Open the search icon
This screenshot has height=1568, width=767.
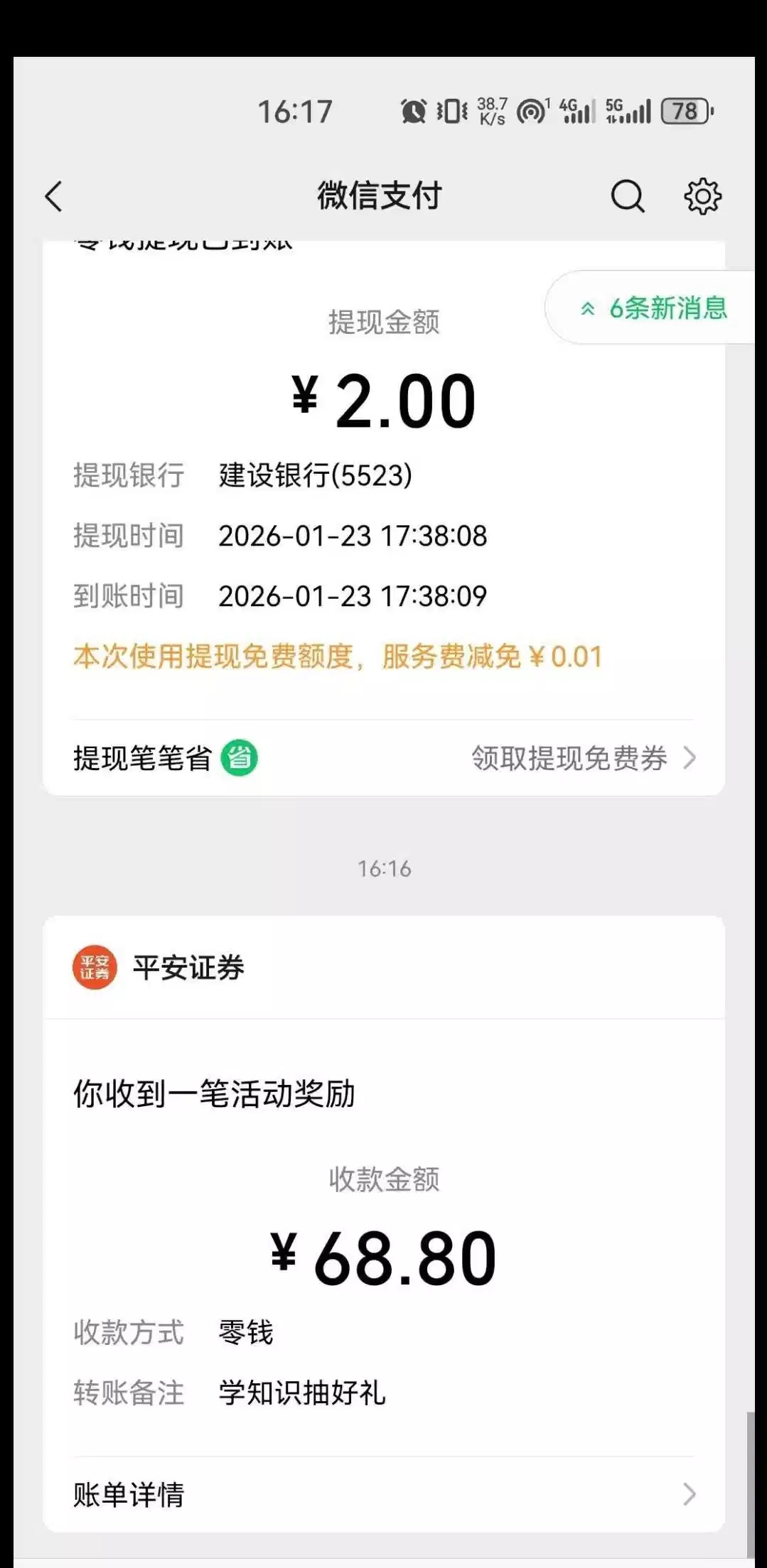(x=627, y=196)
